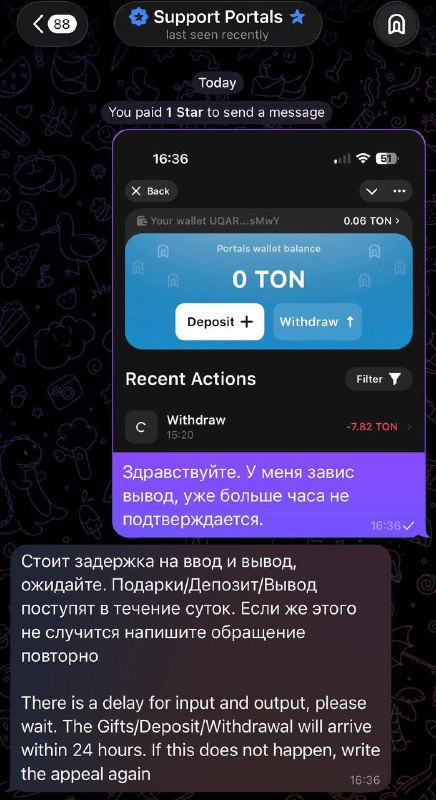This screenshot has height=800, width=436.
Task: Open the Support Portals profile avatar
Action: click(x=396, y=24)
